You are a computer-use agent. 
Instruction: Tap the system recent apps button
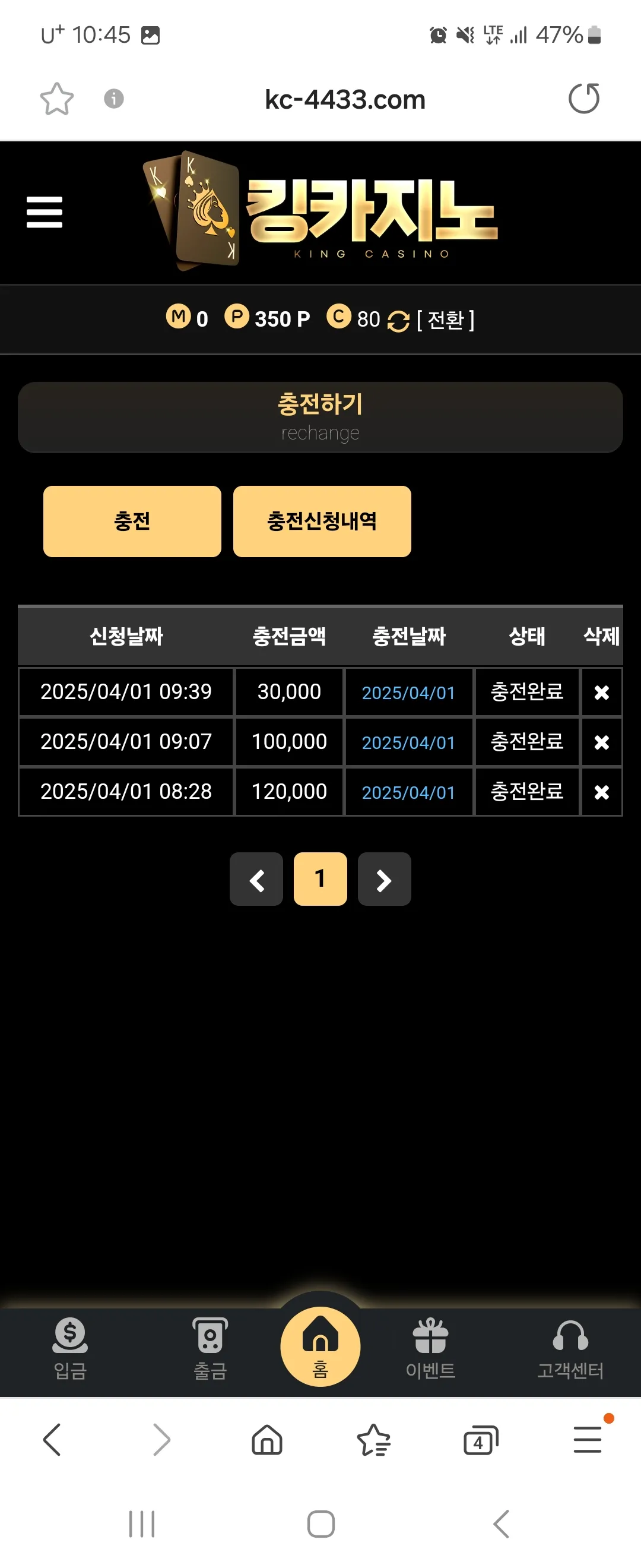pos(142,1524)
